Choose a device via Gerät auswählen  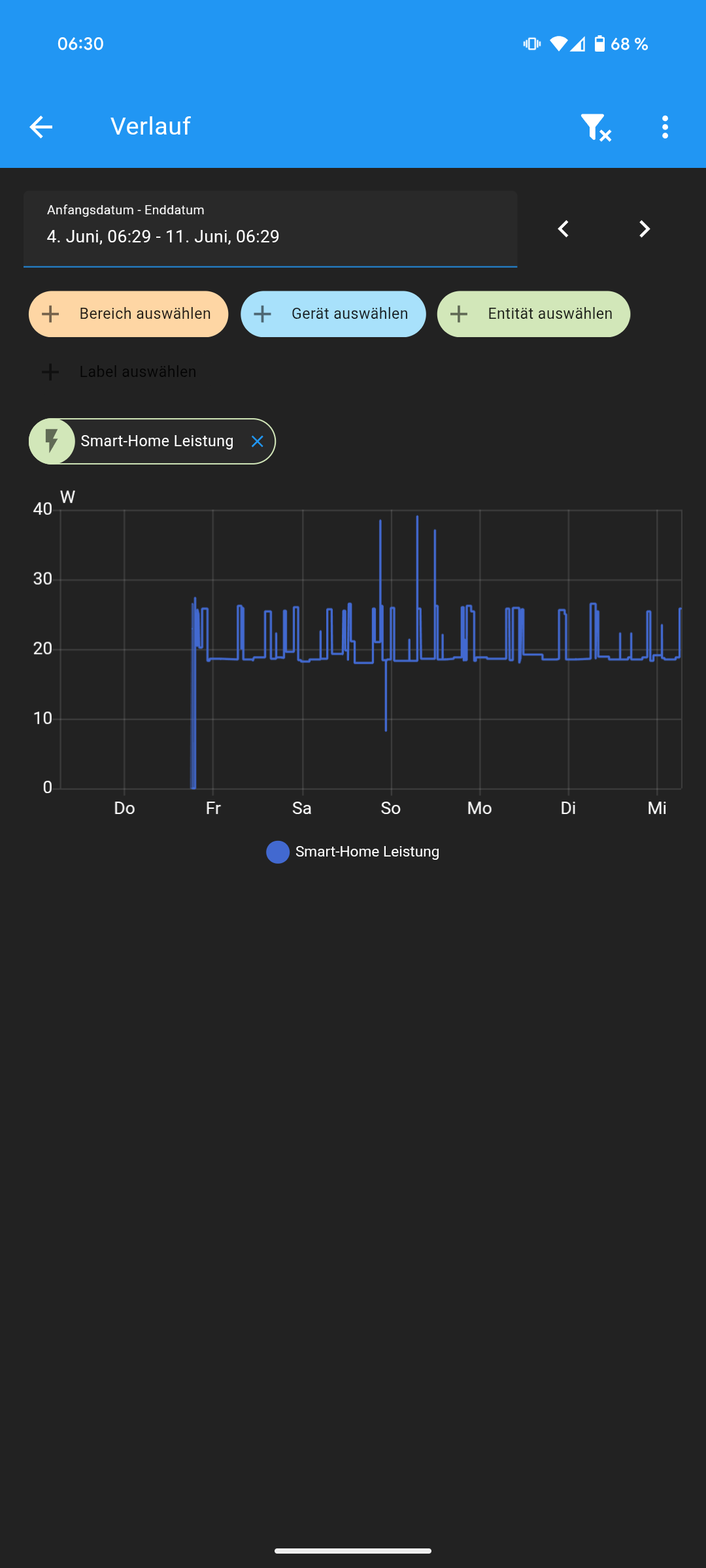pyautogui.click(x=333, y=314)
